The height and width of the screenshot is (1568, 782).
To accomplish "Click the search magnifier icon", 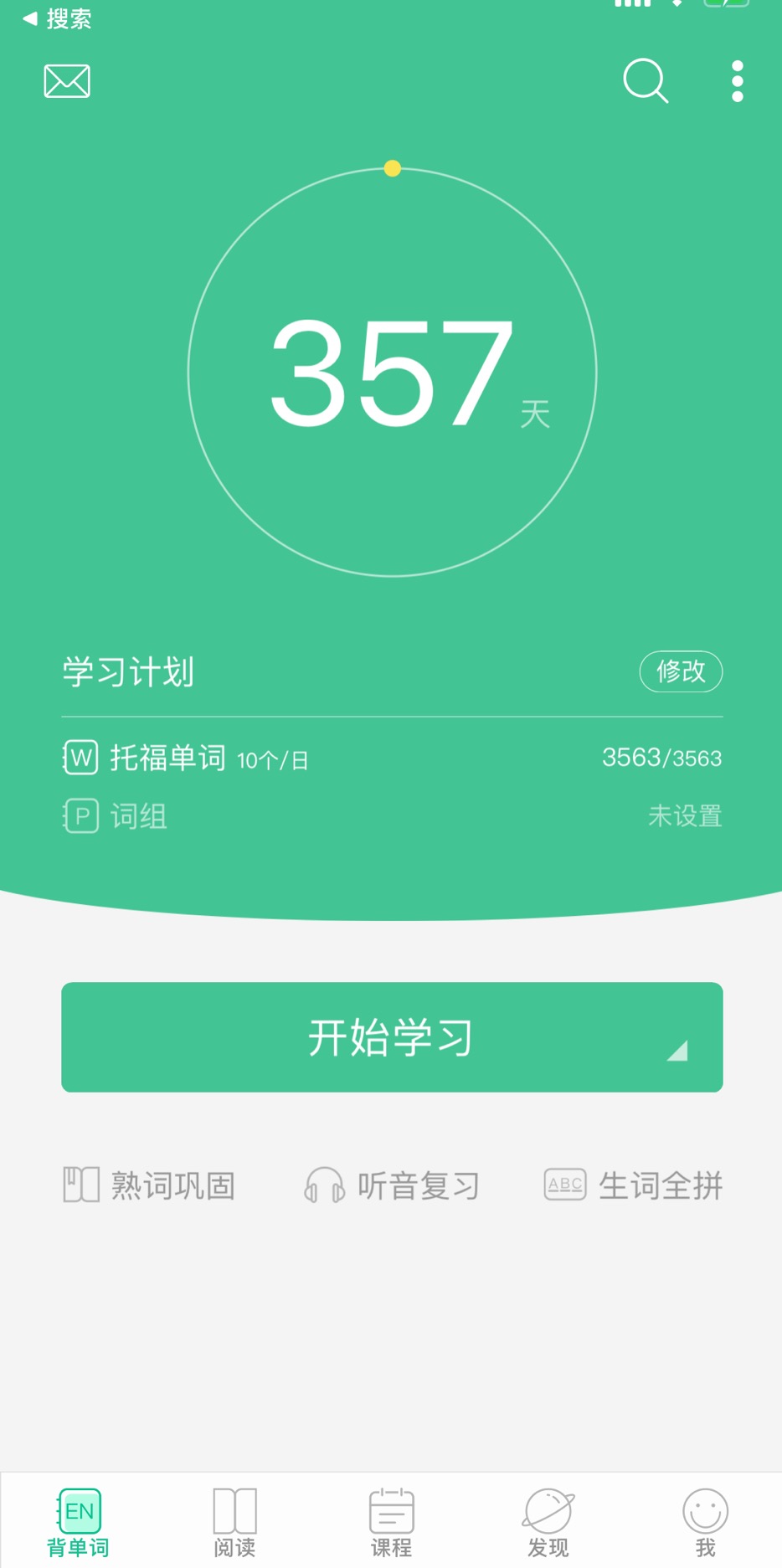I will (x=645, y=81).
